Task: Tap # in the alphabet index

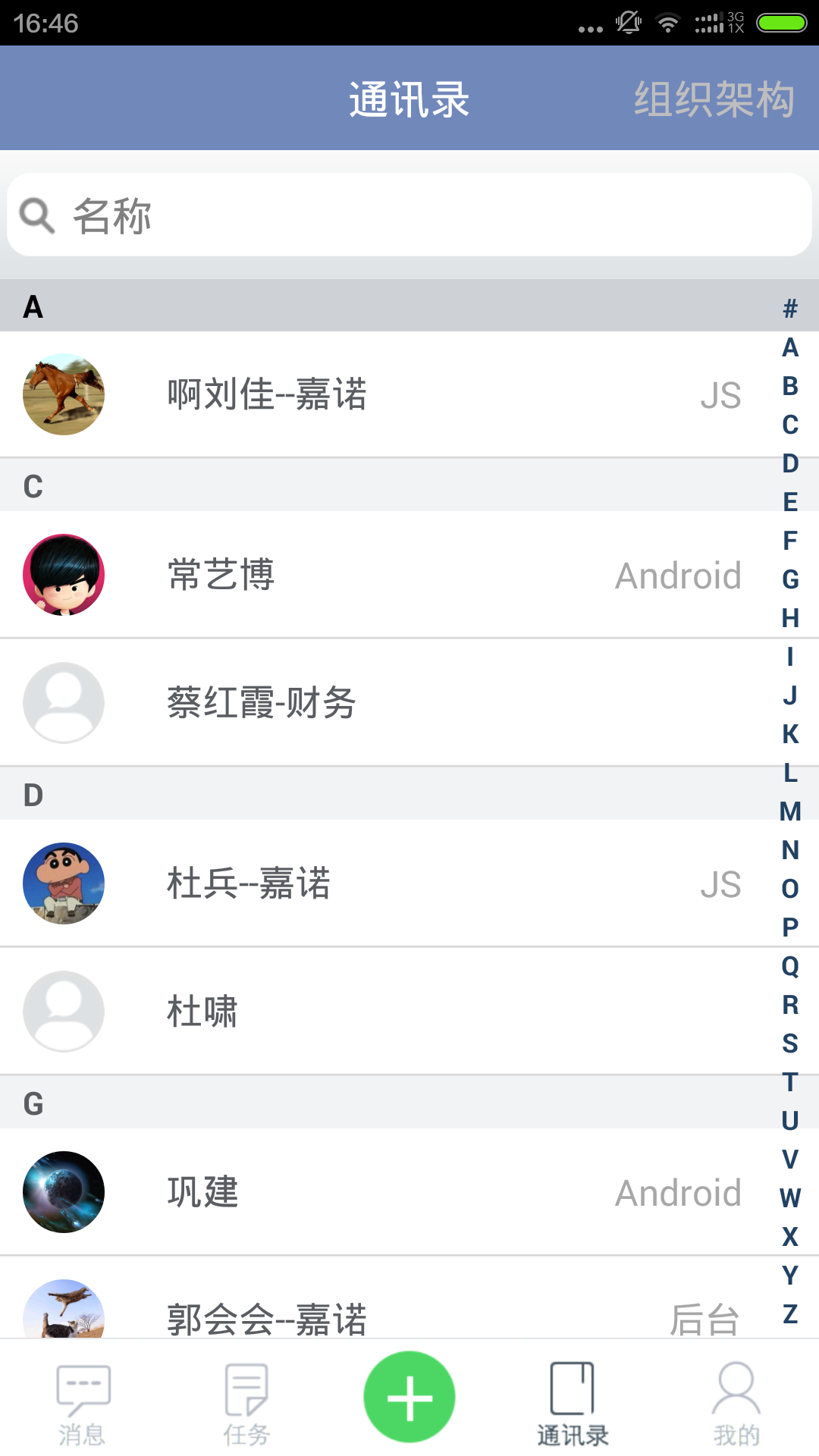Action: [x=790, y=309]
